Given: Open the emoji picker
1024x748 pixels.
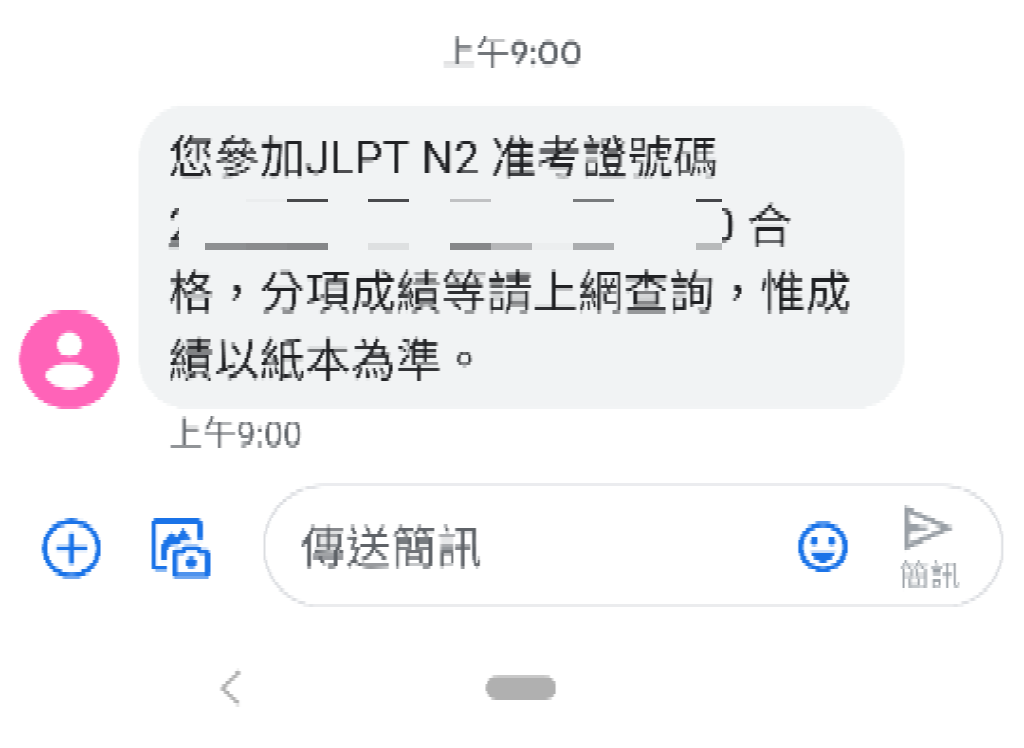Looking at the screenshot, I should point(822,547).
